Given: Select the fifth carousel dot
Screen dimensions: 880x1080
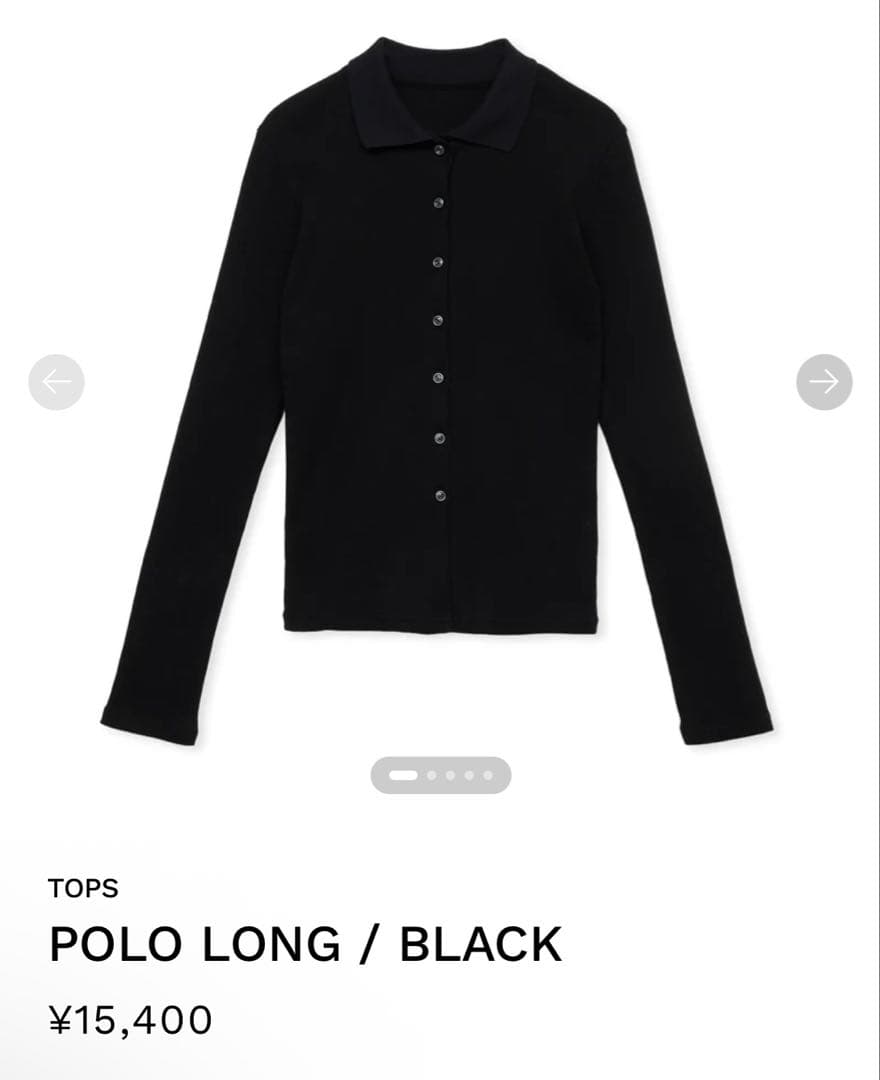Looking at the screenshot, I should tap(487, 775).
